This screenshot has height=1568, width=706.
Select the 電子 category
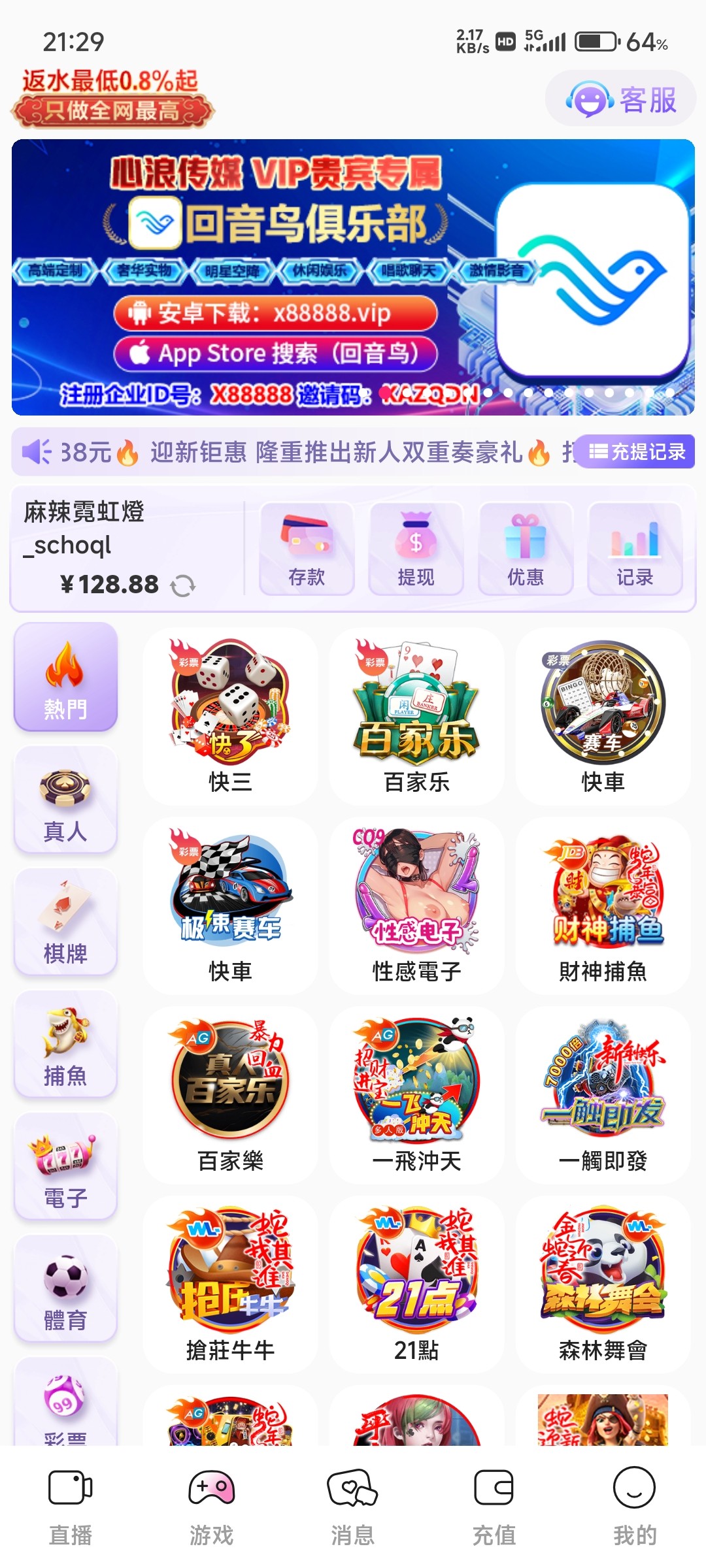(x=65, y=1168)
